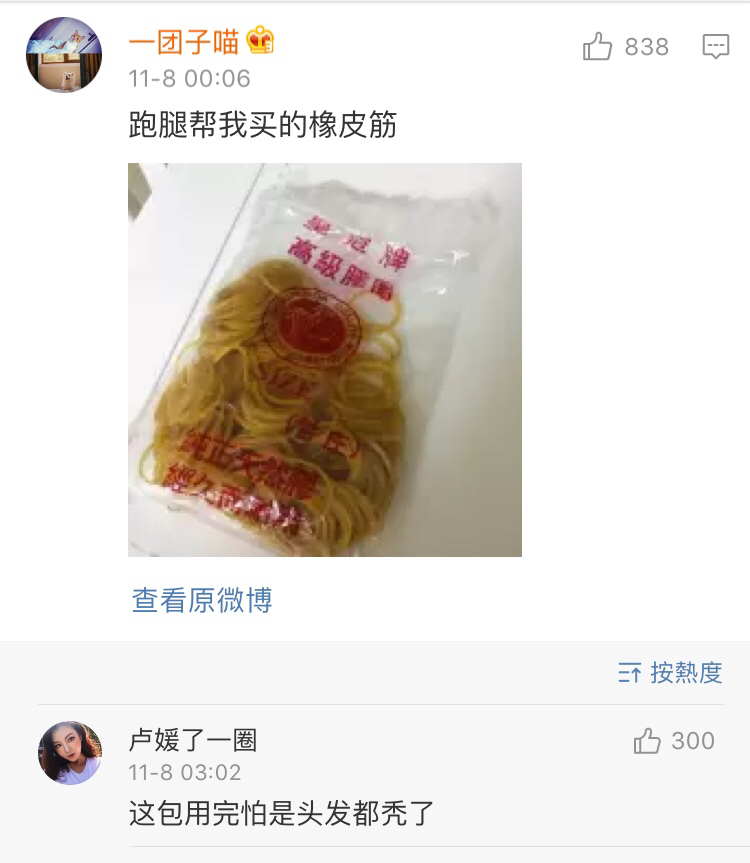View the rubber band package photo
Screen dimensions: 750x863
pyautogui.click(x=323, y=360)
